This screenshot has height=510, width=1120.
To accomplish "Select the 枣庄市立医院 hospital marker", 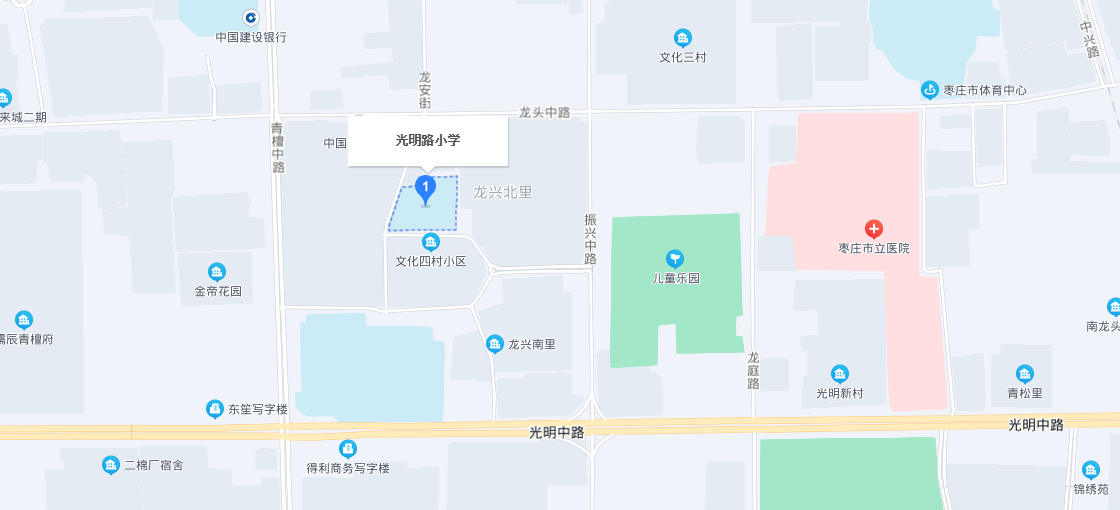I will click(874, 229).
